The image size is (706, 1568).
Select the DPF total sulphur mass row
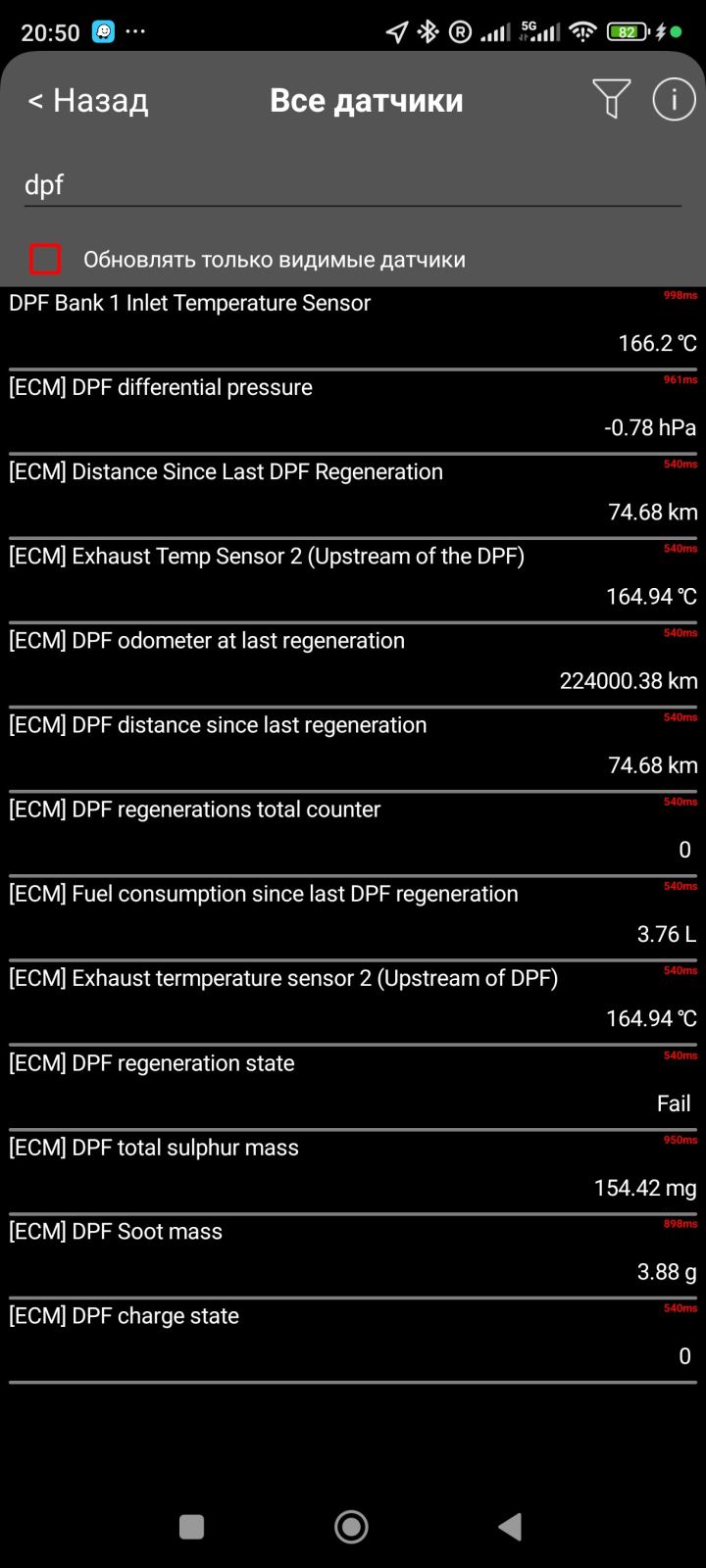[353, 1169]
